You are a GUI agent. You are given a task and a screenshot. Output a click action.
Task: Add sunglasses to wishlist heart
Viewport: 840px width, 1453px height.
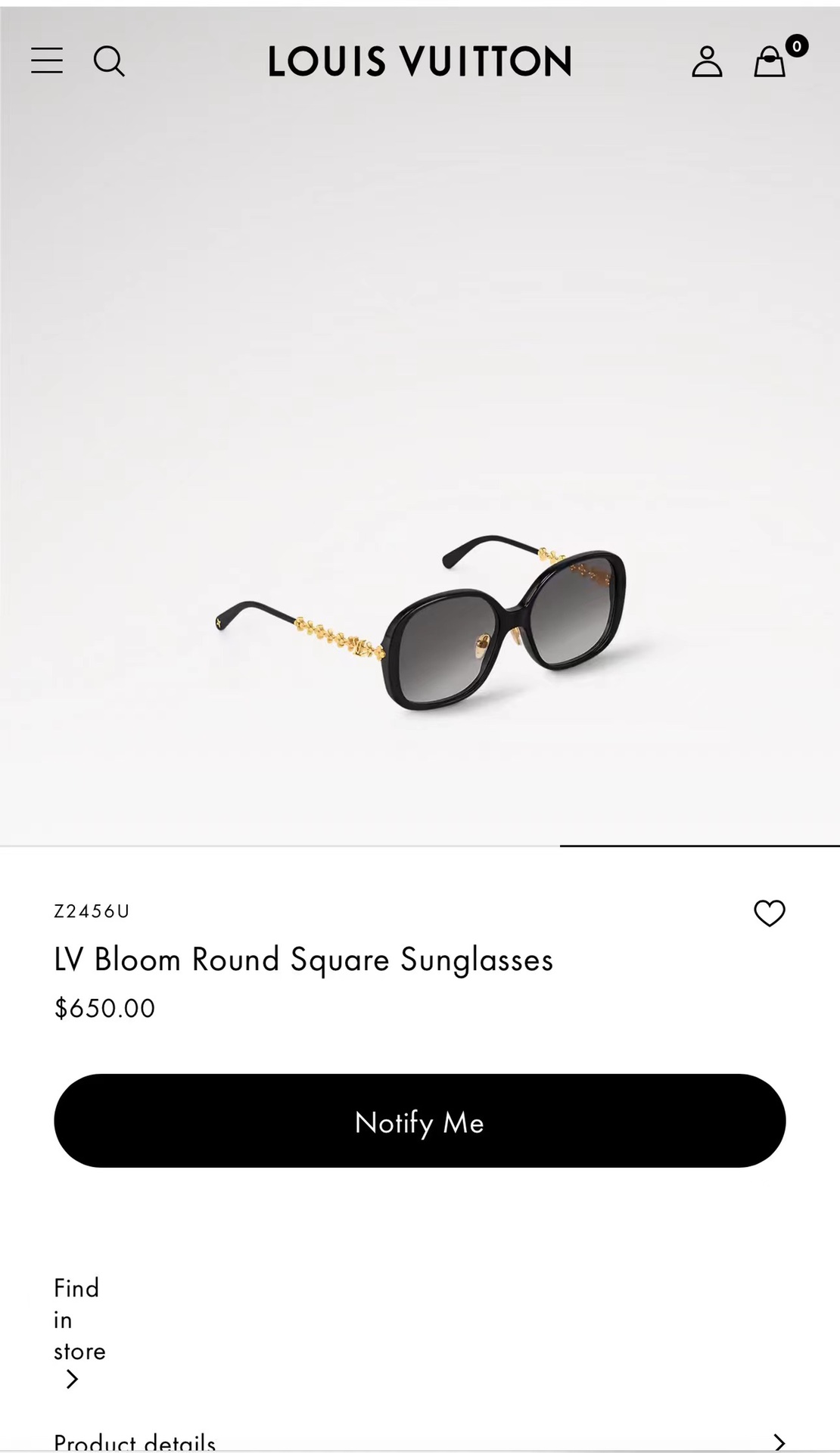click(x=770, y=913)
